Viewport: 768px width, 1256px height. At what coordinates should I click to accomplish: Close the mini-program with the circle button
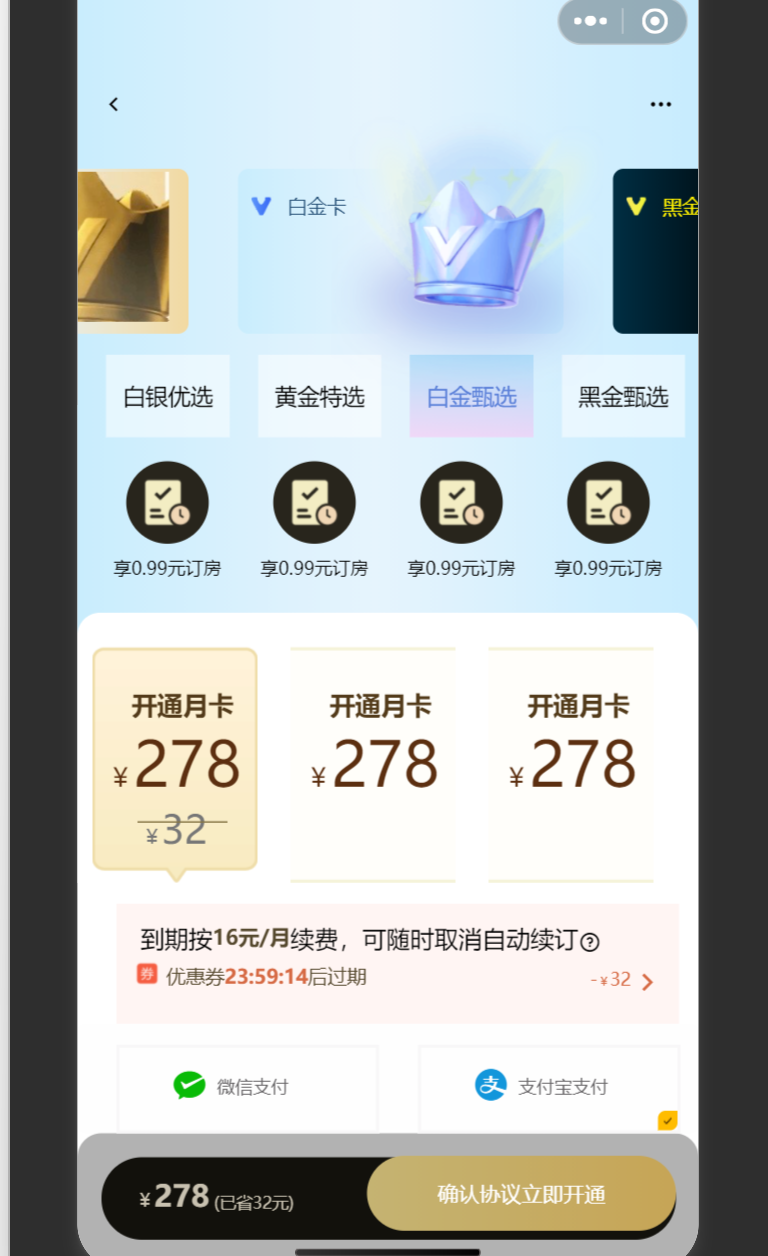click(655, 21)
